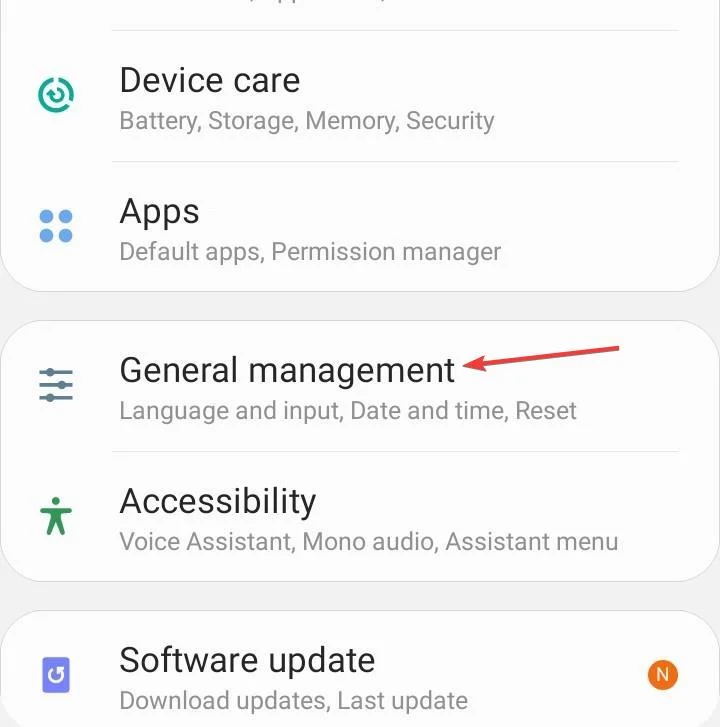Image resolution: width=720 pixels, height=727 pixels.
Task: Tap Voice Assistant, Mono audio, Assistant menu
Action: point(368,541)
